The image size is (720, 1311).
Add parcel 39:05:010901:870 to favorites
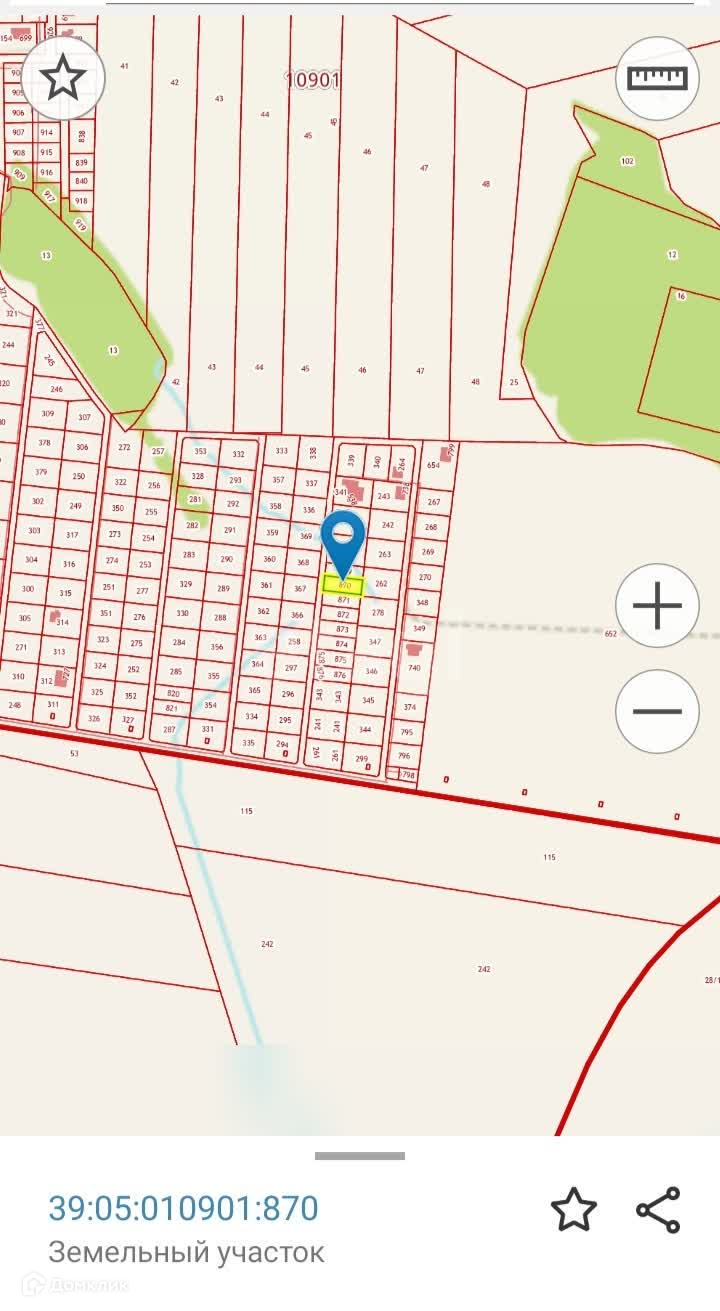574,1210
